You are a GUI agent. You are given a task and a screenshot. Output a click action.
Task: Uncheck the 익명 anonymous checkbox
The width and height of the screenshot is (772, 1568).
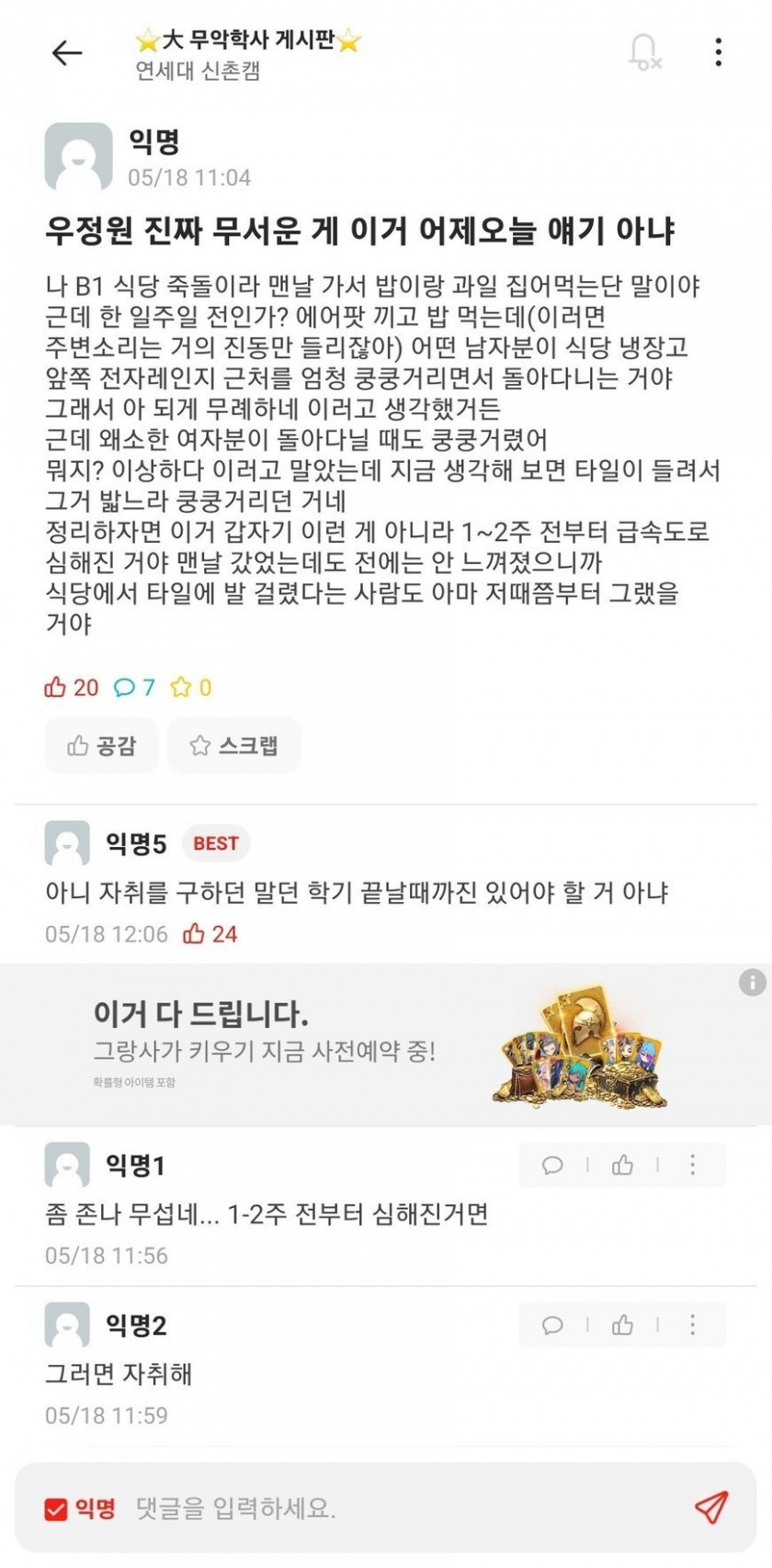tap(56, 1509)
